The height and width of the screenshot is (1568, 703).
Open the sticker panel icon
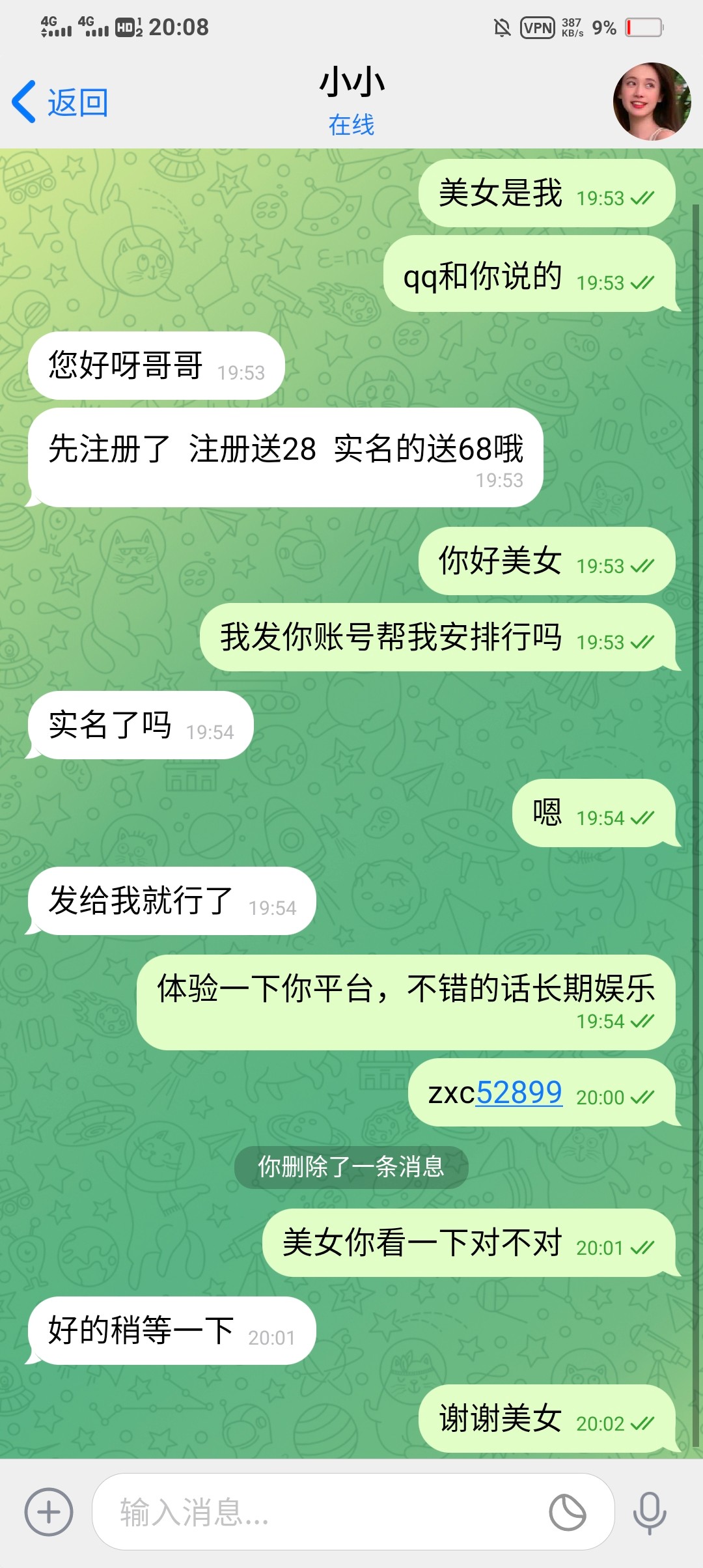(568, 1512)
